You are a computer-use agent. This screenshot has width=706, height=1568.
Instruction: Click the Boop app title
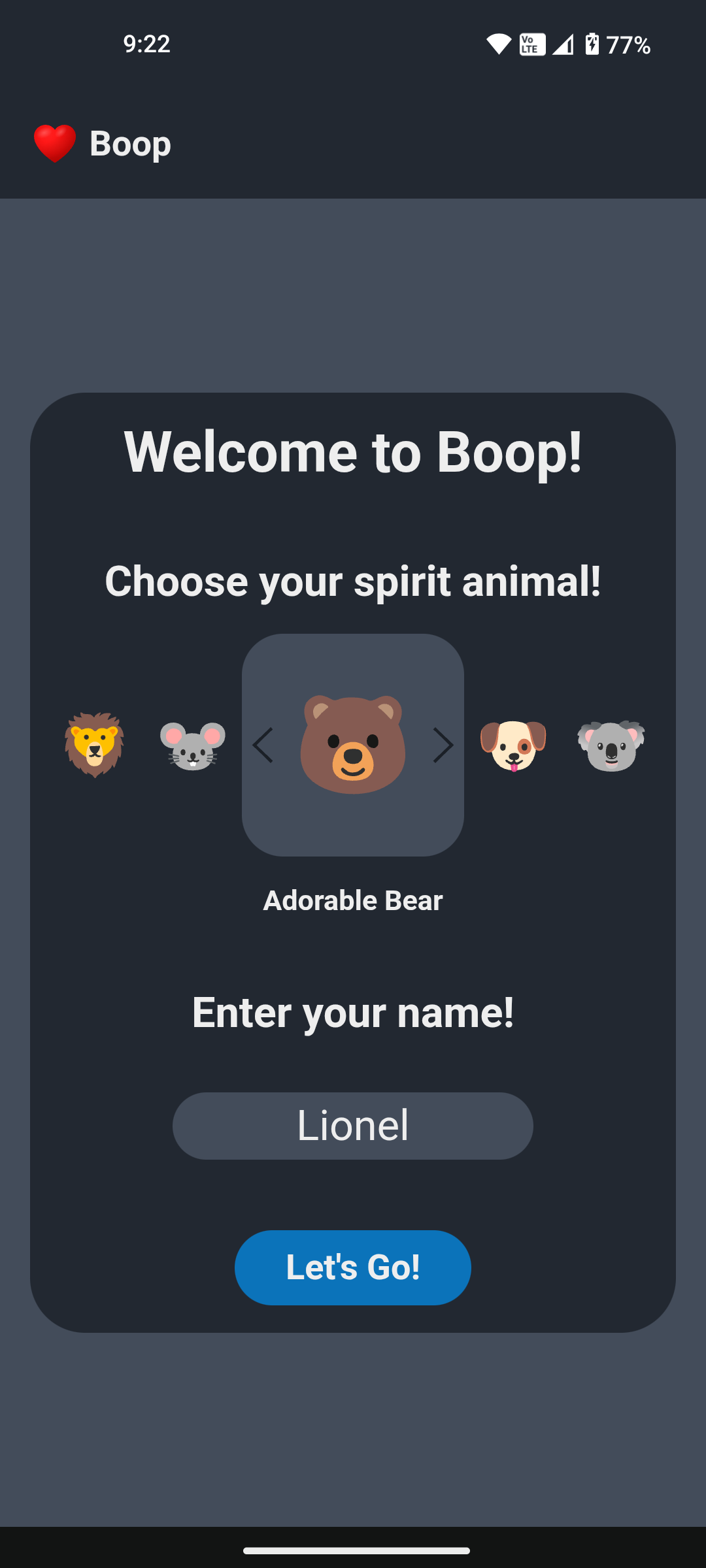tap(129, 143)
